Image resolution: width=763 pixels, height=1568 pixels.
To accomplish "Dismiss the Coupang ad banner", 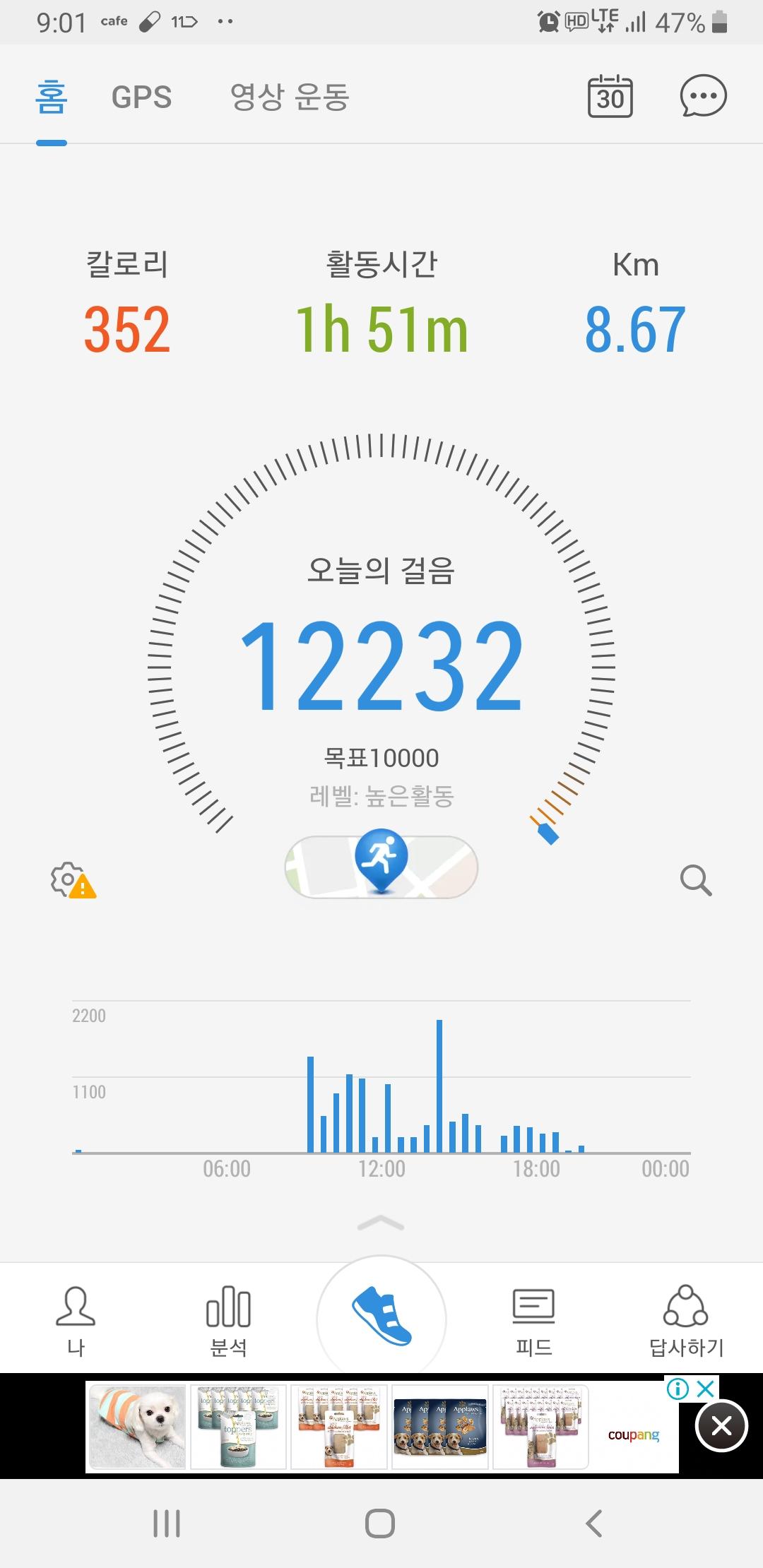I will (721, 1426).
